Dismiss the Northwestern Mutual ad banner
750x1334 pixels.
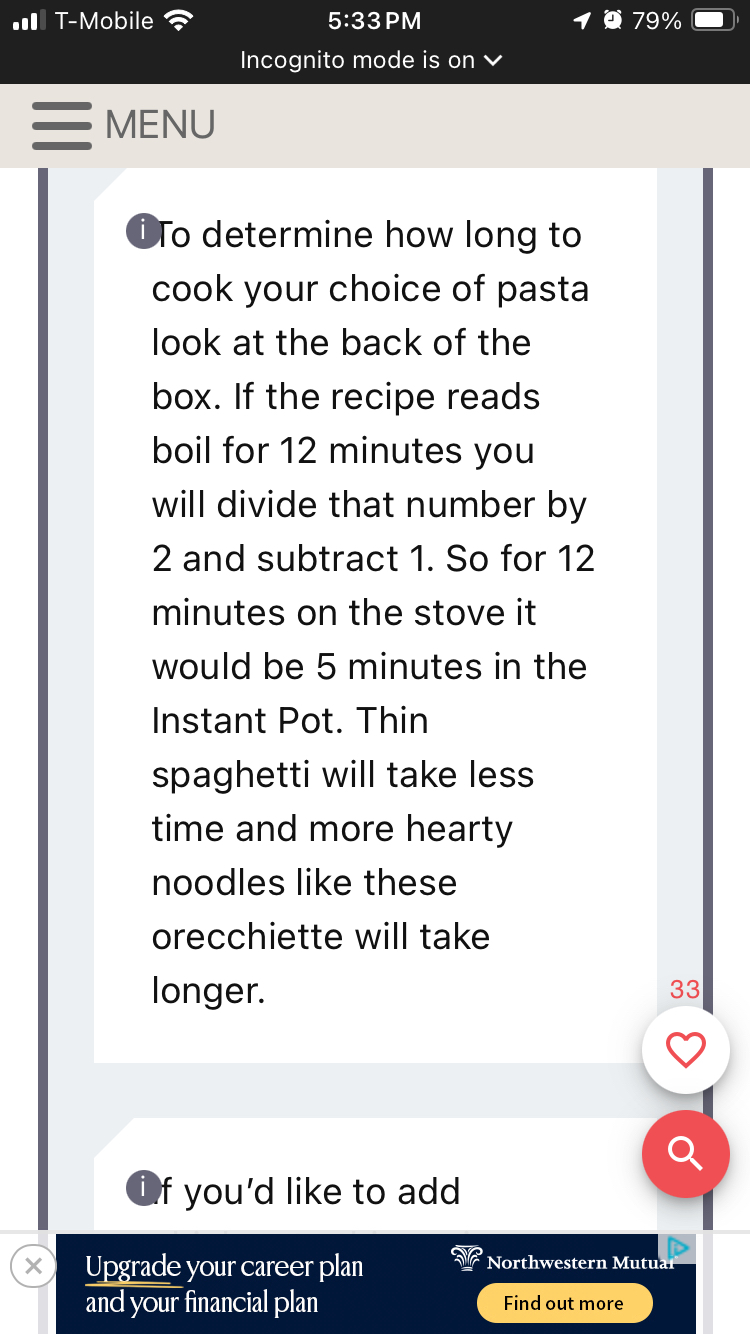coord(33,1266)
